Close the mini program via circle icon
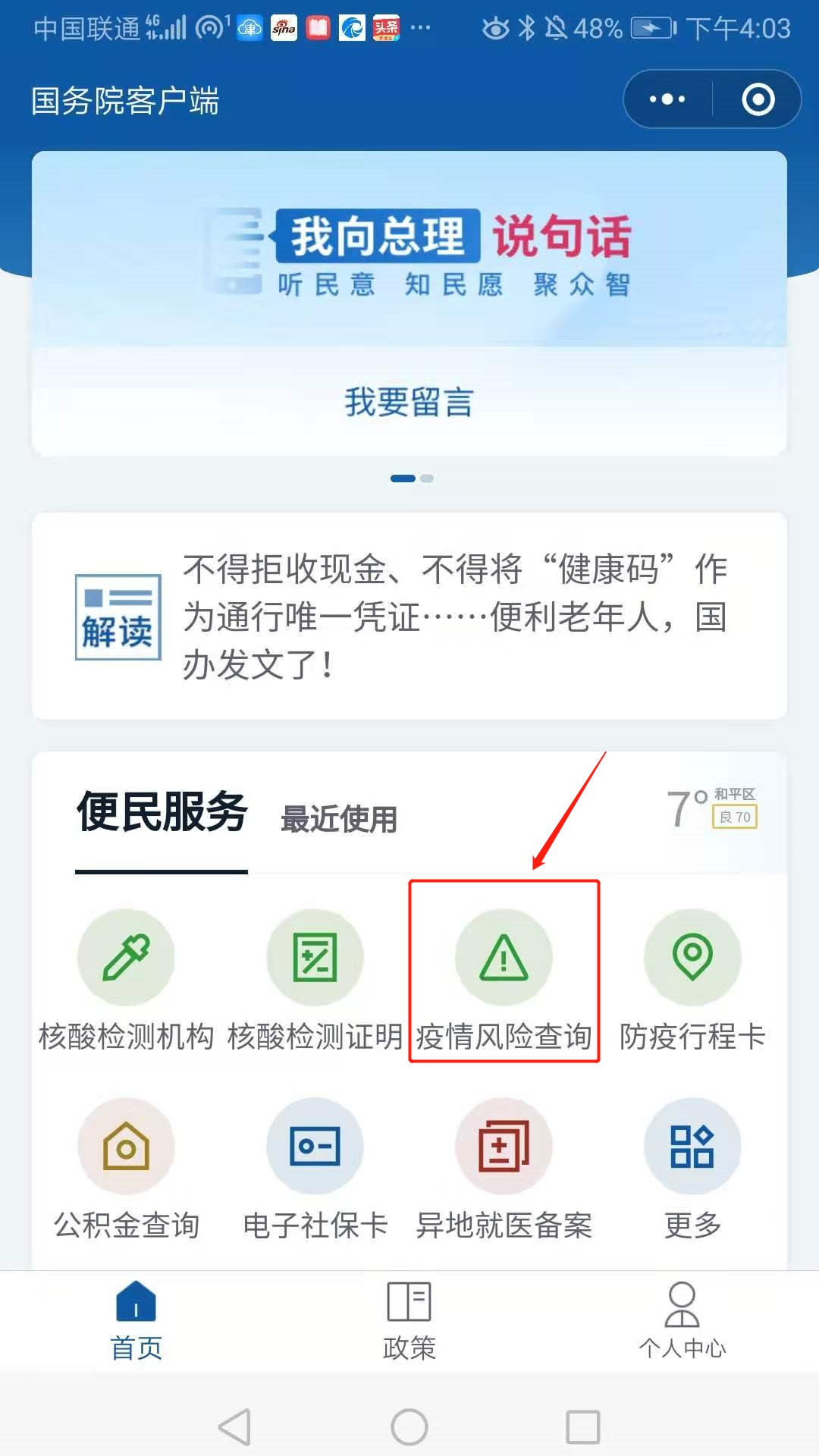Image resolution: width=819 pixels, height=1456 pixels. (x=758, y=99)
